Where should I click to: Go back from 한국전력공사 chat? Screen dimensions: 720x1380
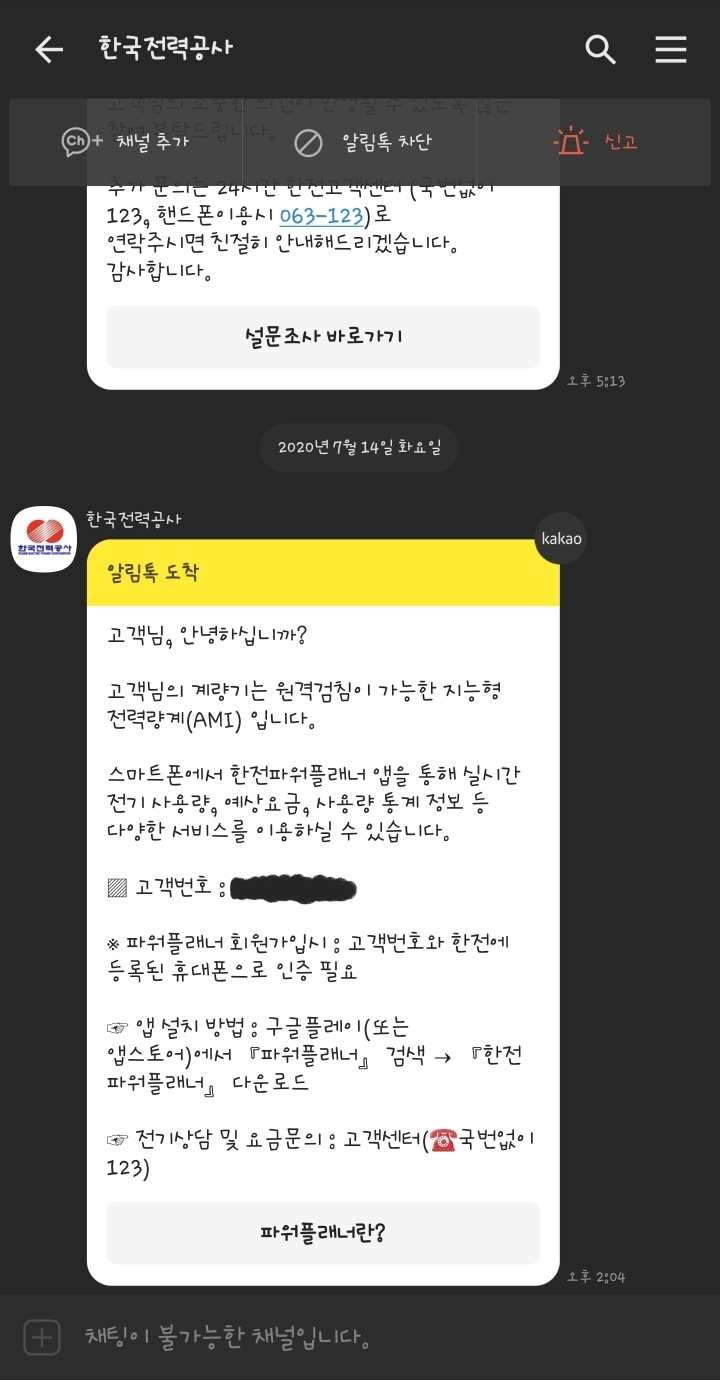pos(48,49)
